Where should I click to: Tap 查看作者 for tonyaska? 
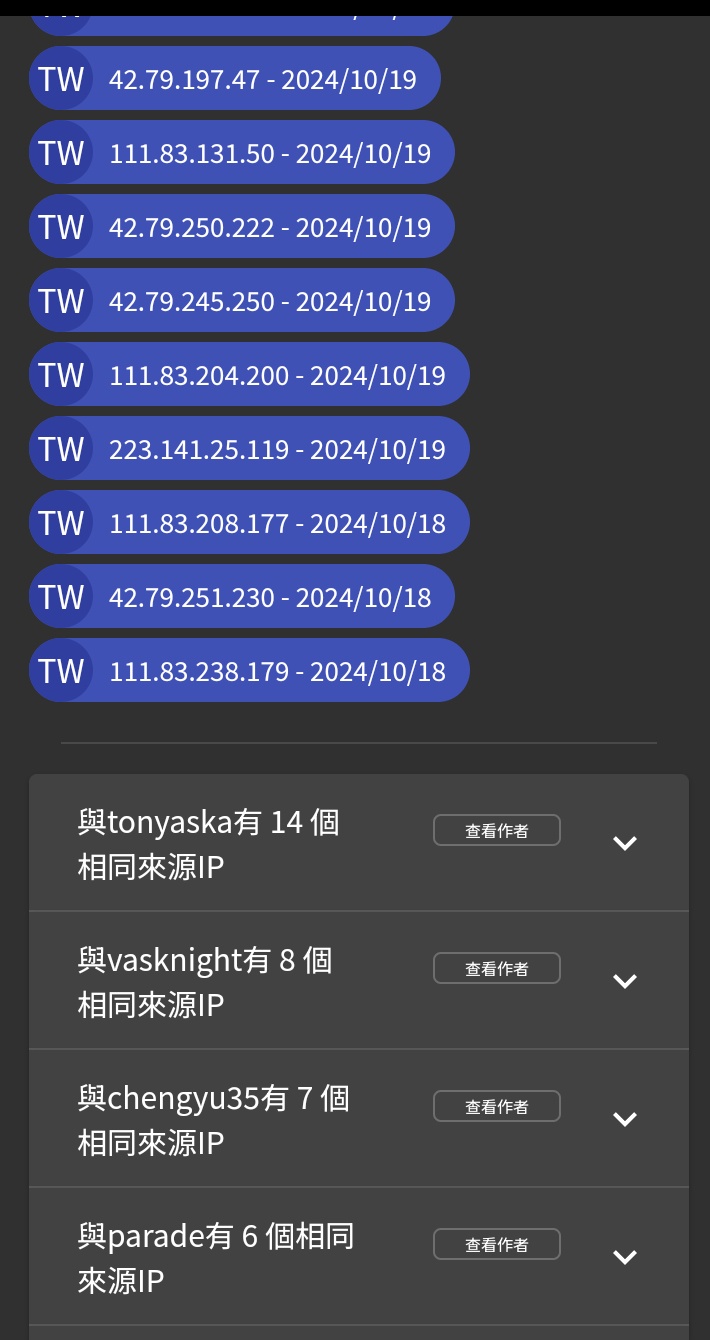(x=496, y=830)
